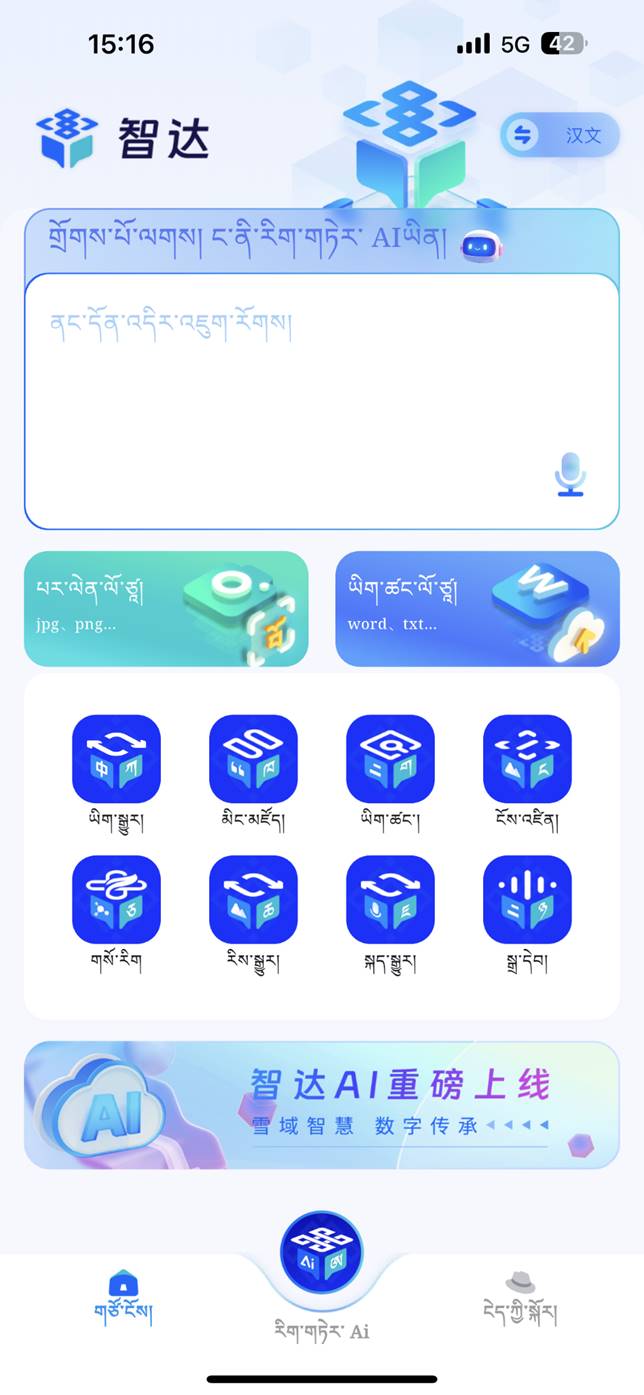The width and height of the screenshot is (644, 1395).
Task: Switch the language with the 汉文 button
Action: click(x=560, y=135)
